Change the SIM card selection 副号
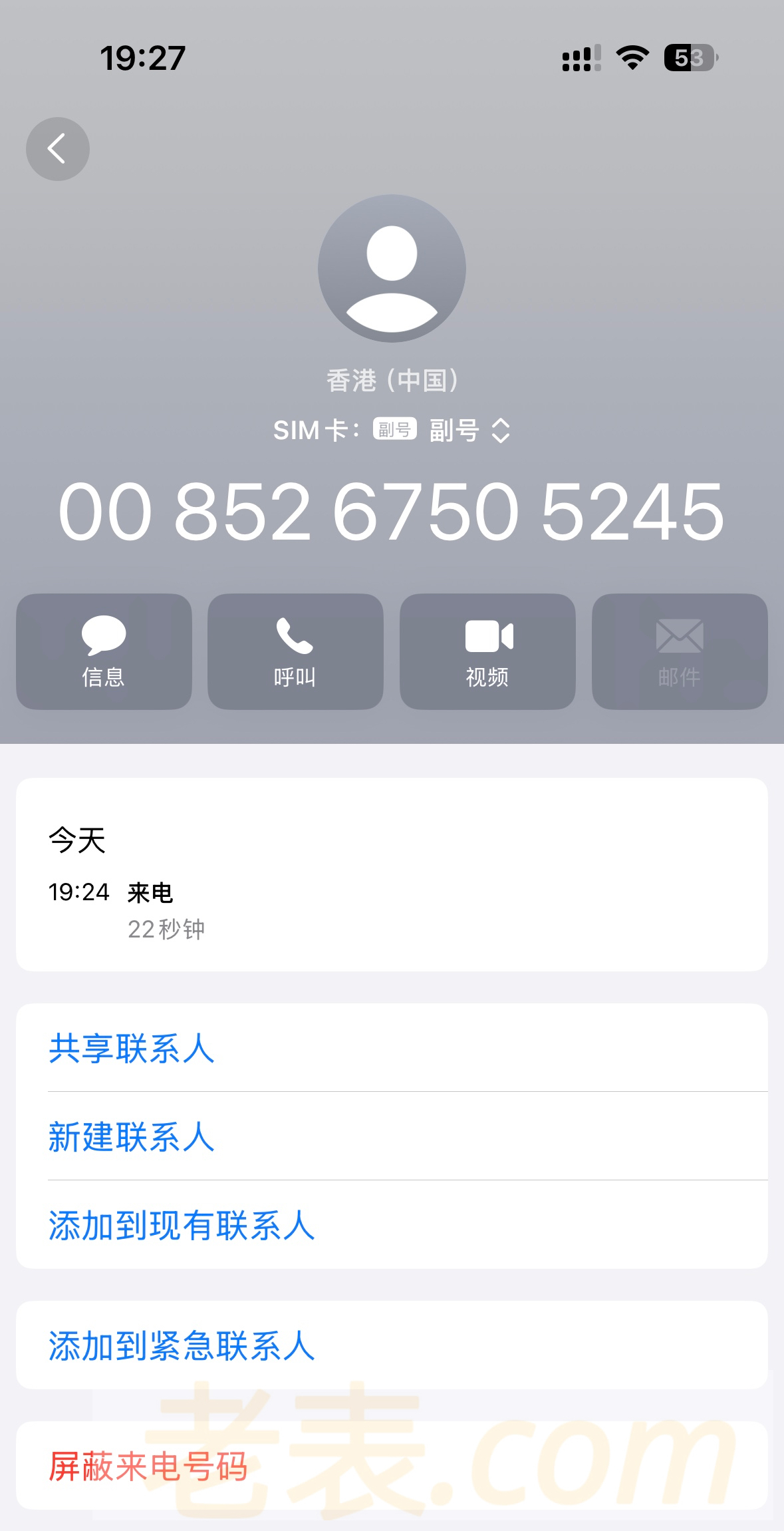 (x=469, y=430)
